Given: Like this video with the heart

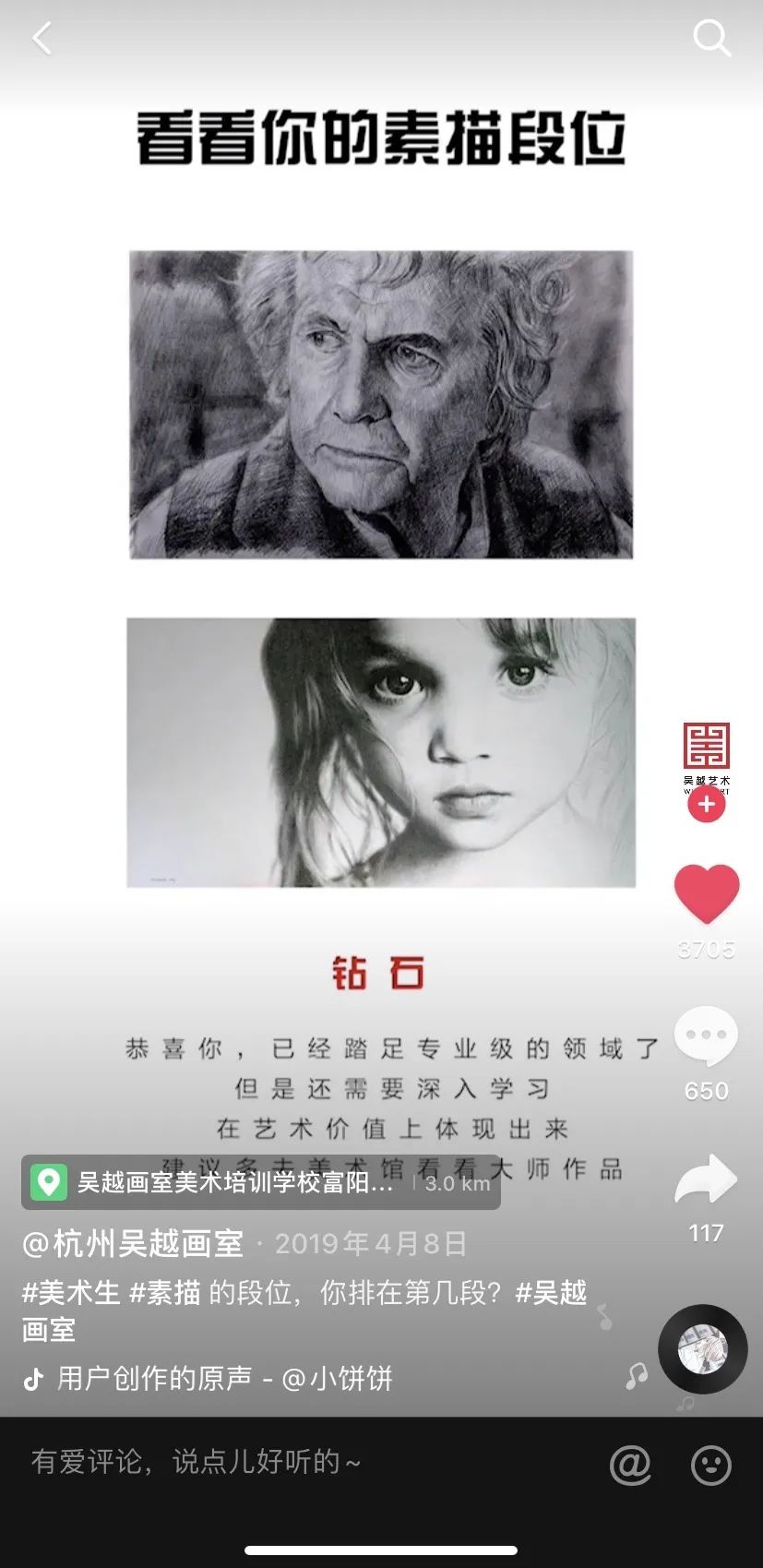Looking at the screenshot, I should 706,893.
